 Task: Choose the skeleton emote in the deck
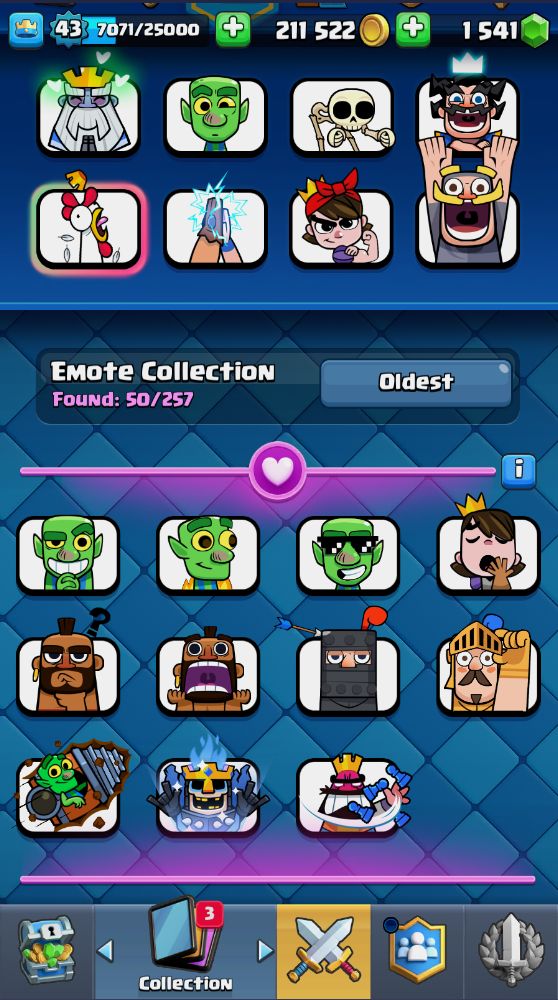[x=341, y=116]
